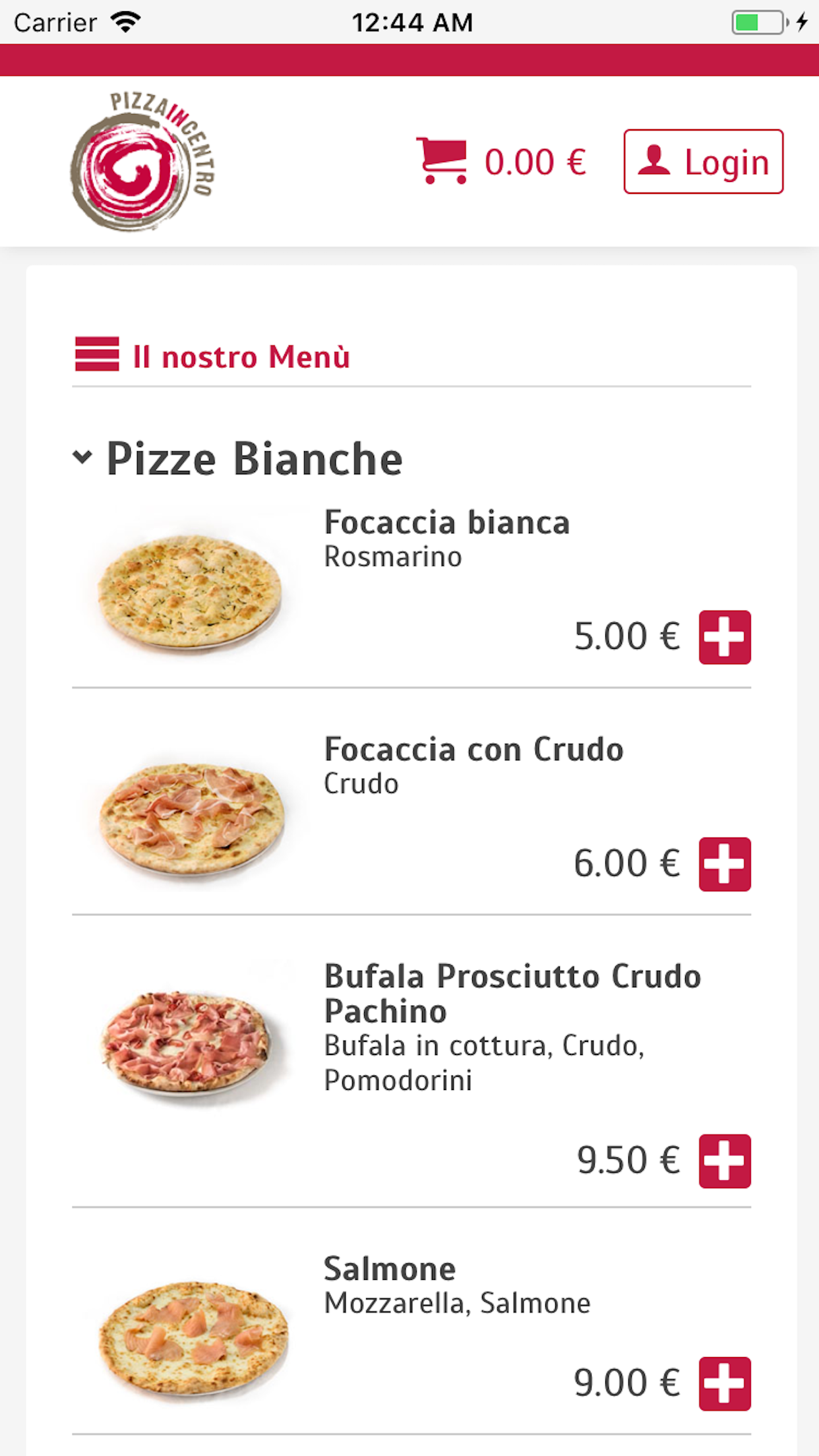Open the Il nostro Menù hamburger menu

click(x=97, y=355)
